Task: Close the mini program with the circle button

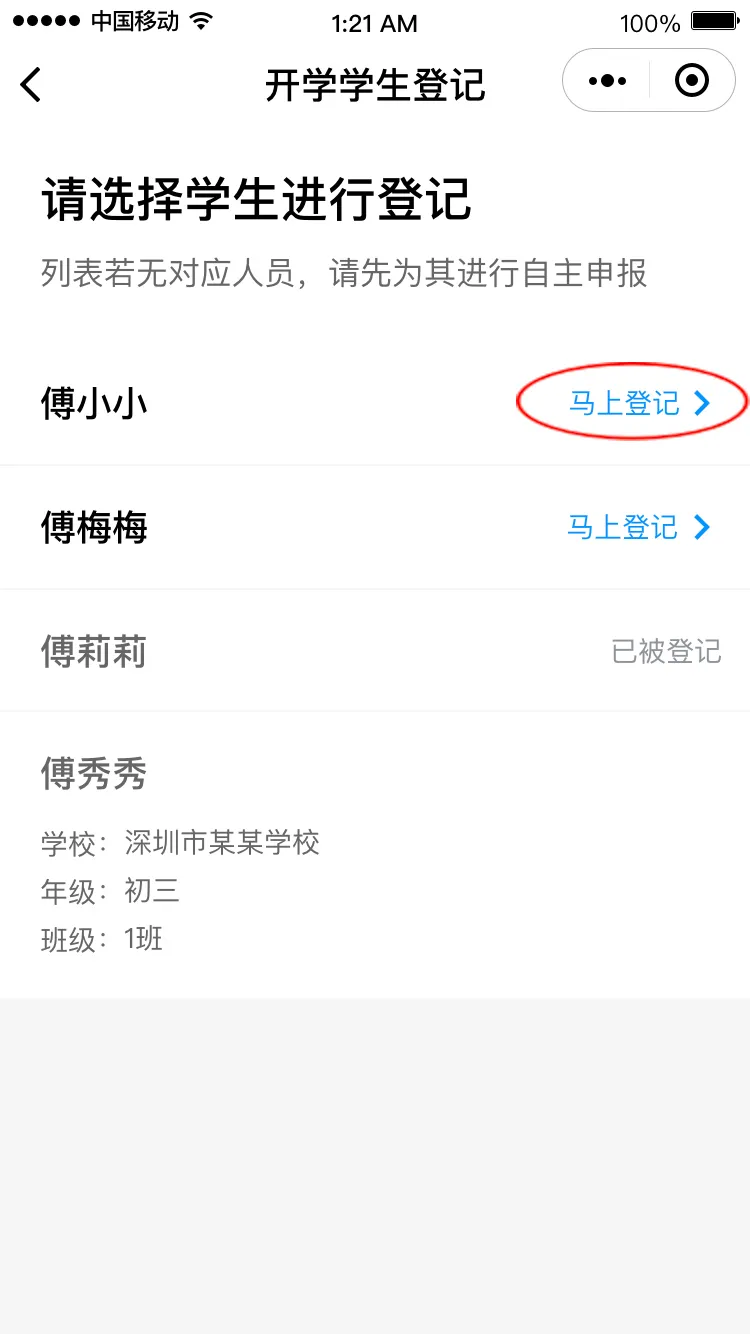Action: coord(692,81)
